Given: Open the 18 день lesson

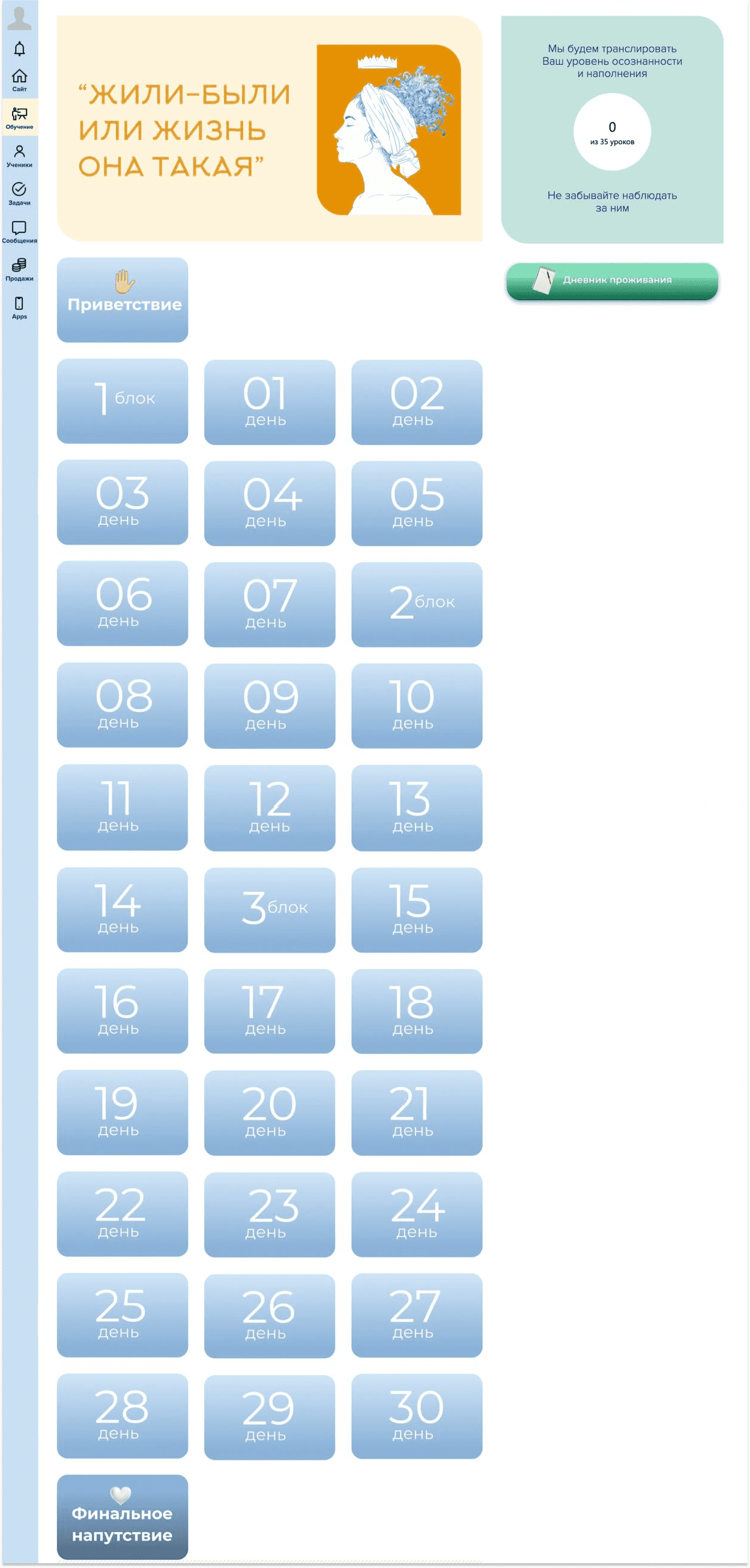Looking at the screenshot, I should [417, 1011].
